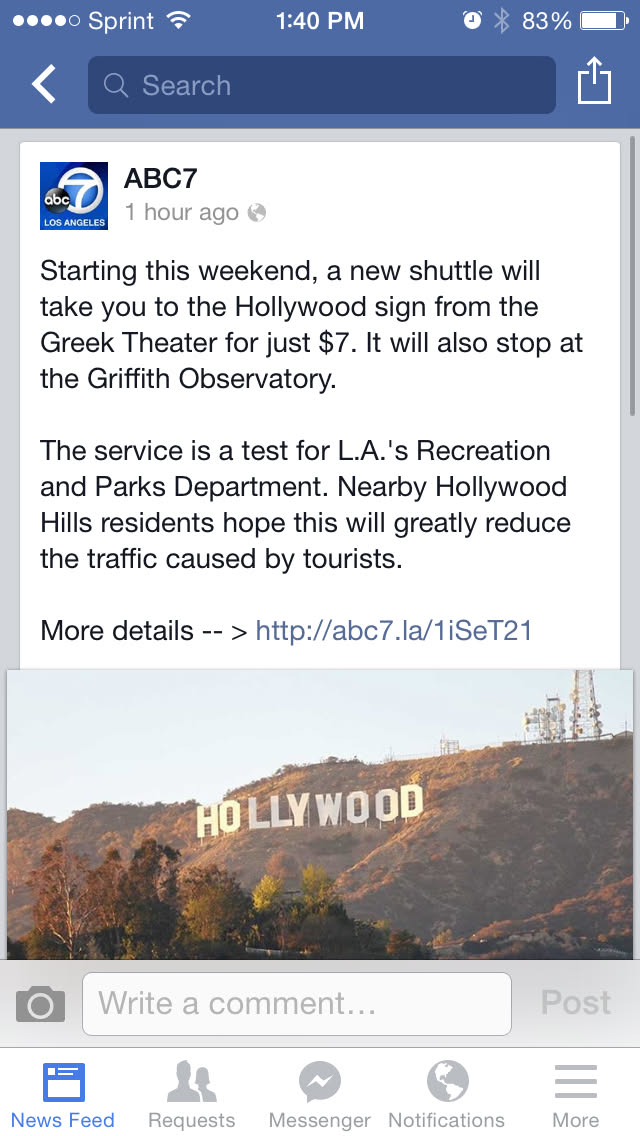Focus the Write a comment field
This screenshot has width=640, height=1136.
click(296, 1003)
